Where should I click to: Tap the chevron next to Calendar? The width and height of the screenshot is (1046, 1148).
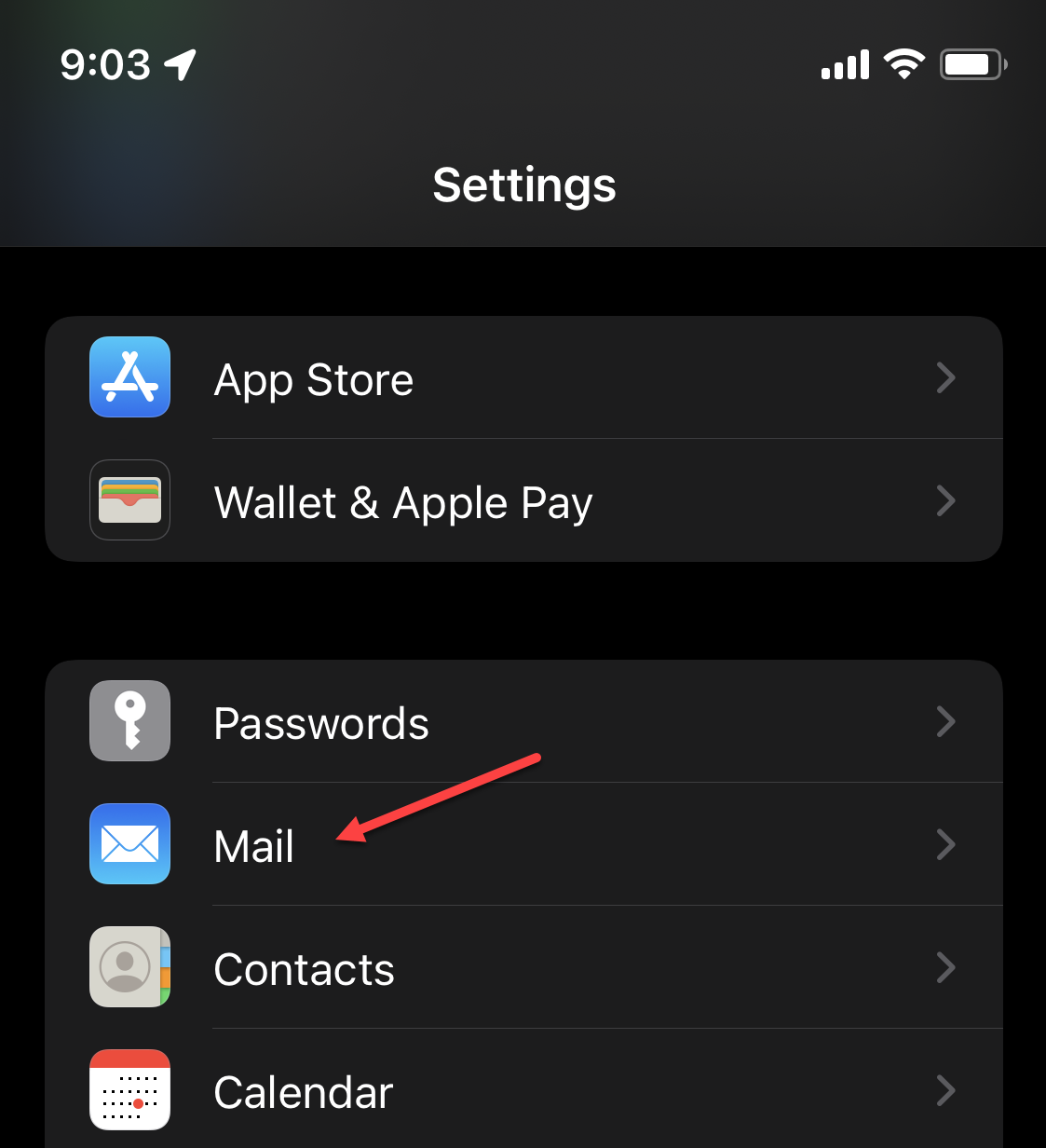tap(946, 1089)
